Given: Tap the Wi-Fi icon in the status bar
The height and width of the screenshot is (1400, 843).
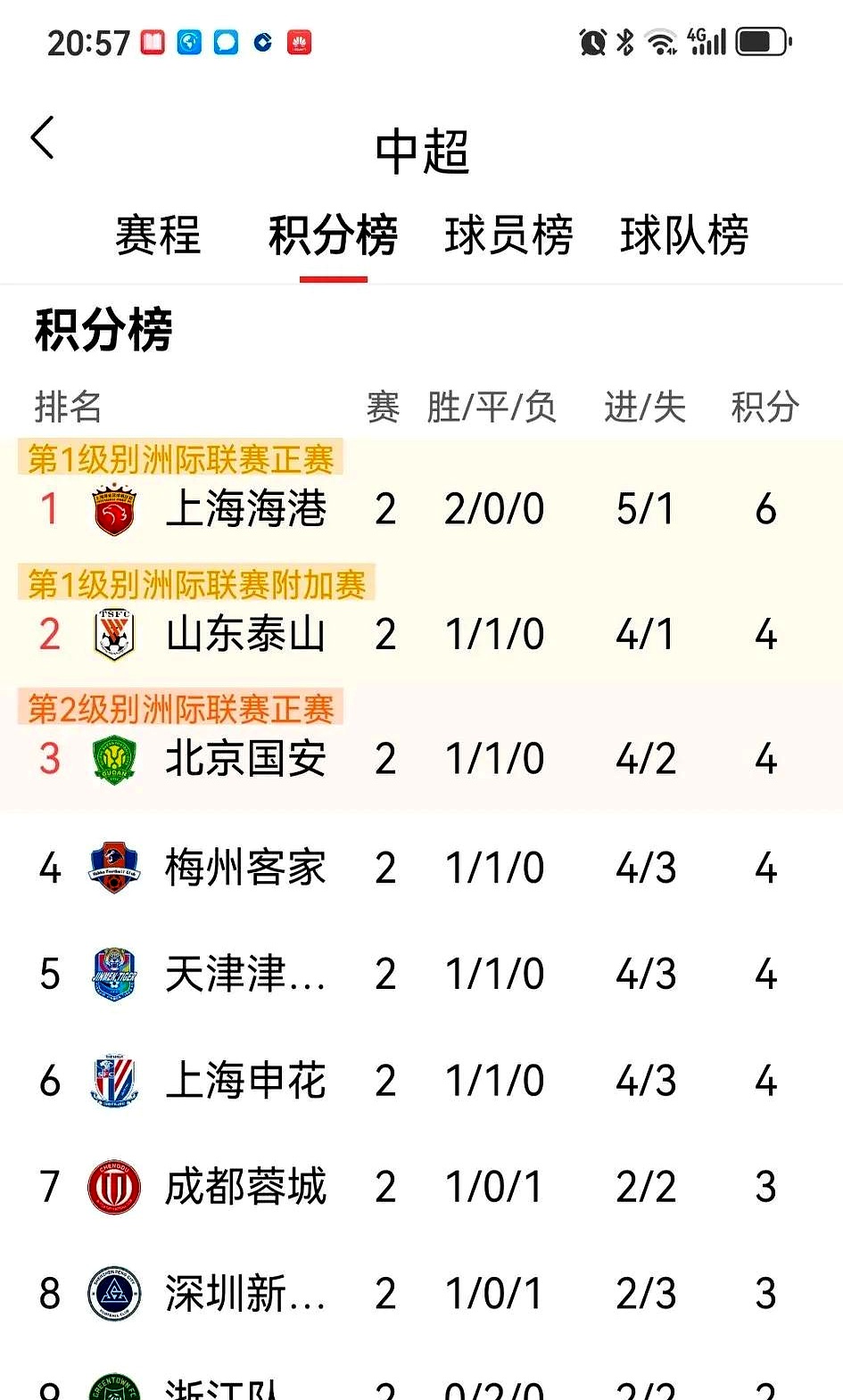Looking at the screenshot, I should pyautogui.click(x=660, y=41).
